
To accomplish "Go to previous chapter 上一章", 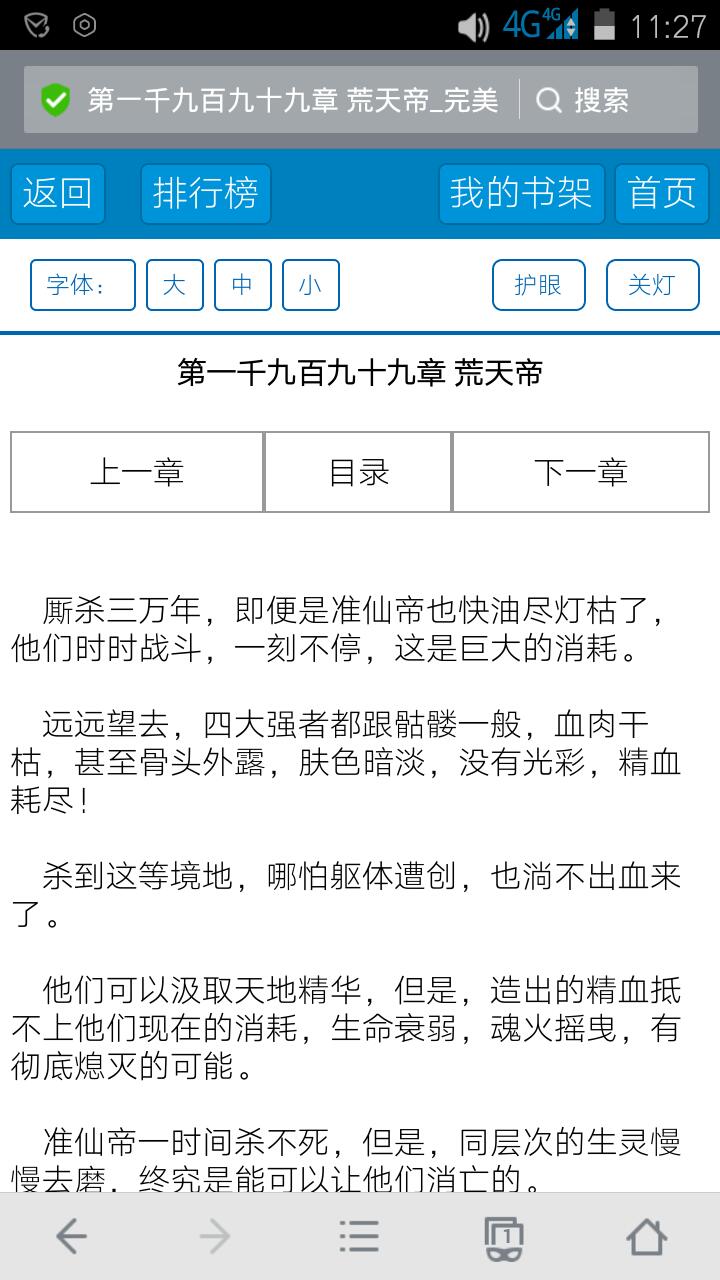I will 137,472.
